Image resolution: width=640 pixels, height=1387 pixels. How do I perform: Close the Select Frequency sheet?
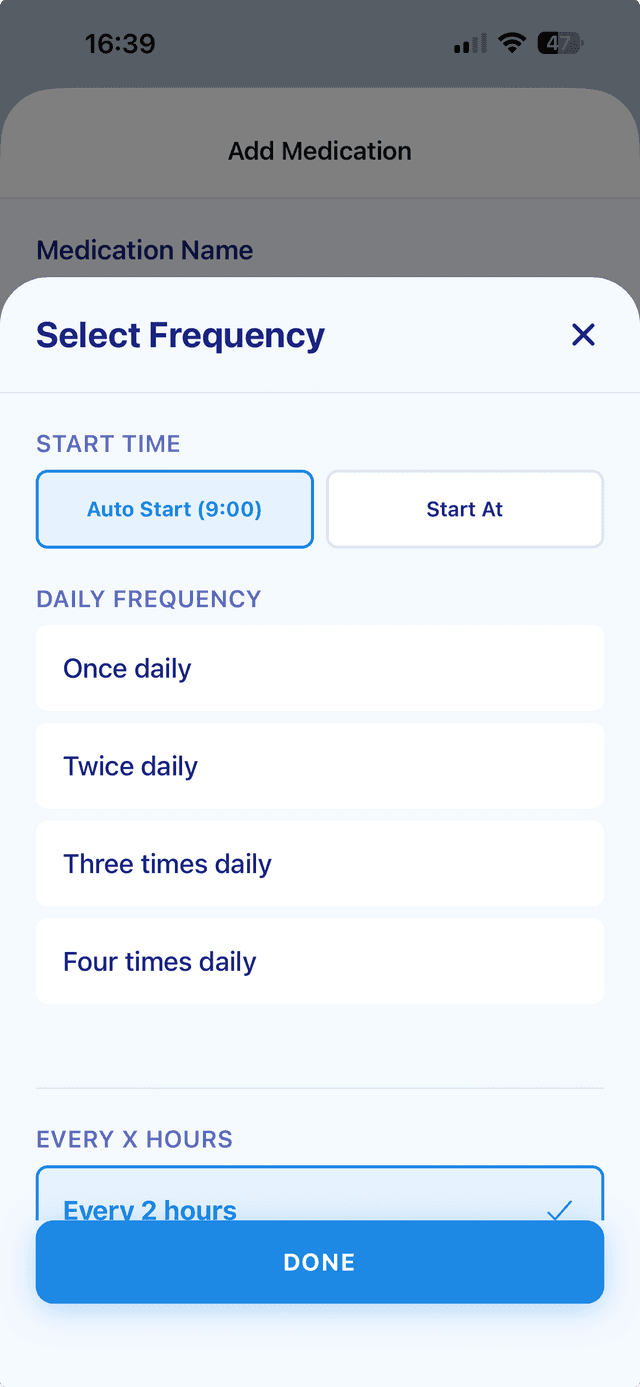[583, 335]
